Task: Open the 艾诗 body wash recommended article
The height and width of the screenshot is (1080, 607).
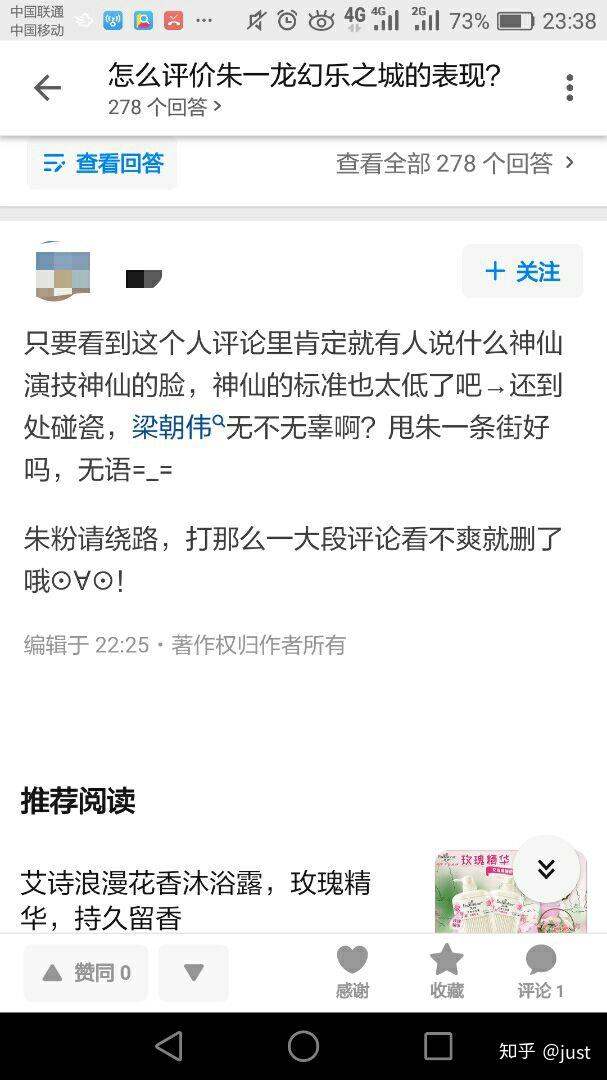Action: (196, 900)
